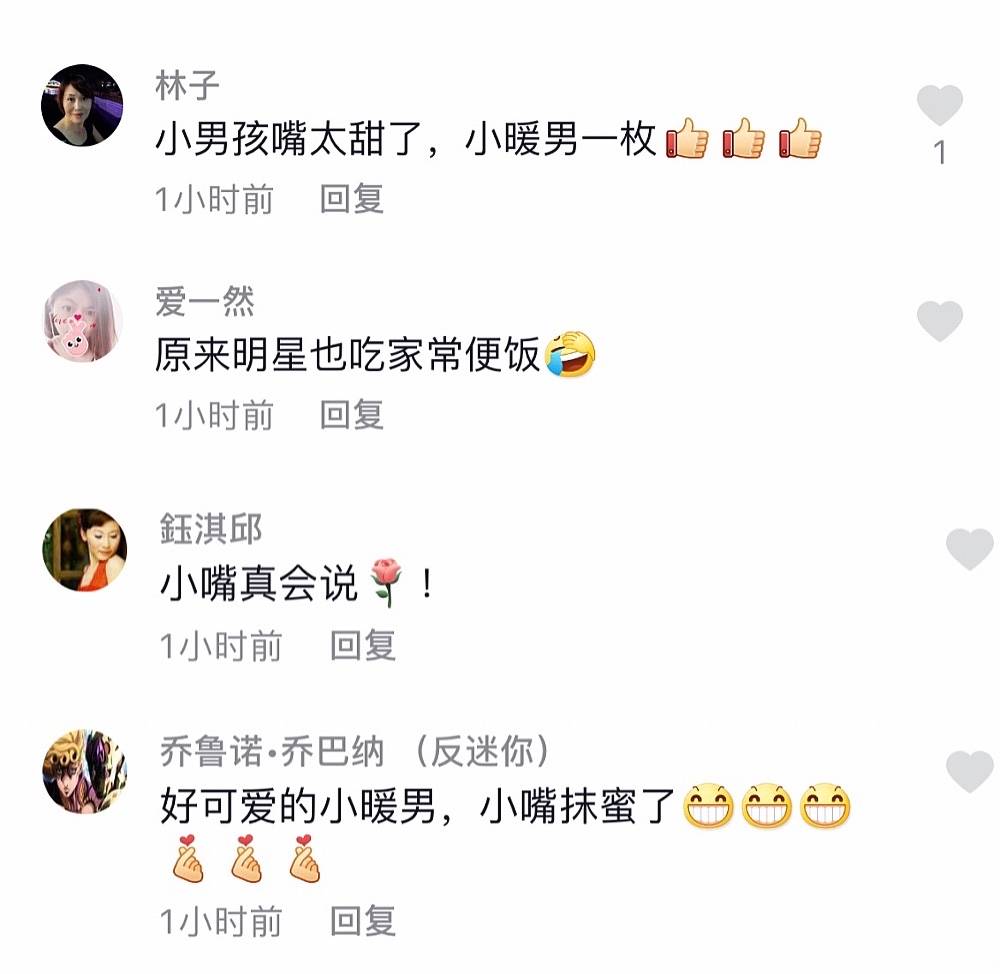
Task: Reply to 乔鲁诺•乔巴纳's comment
Action: 363,921
